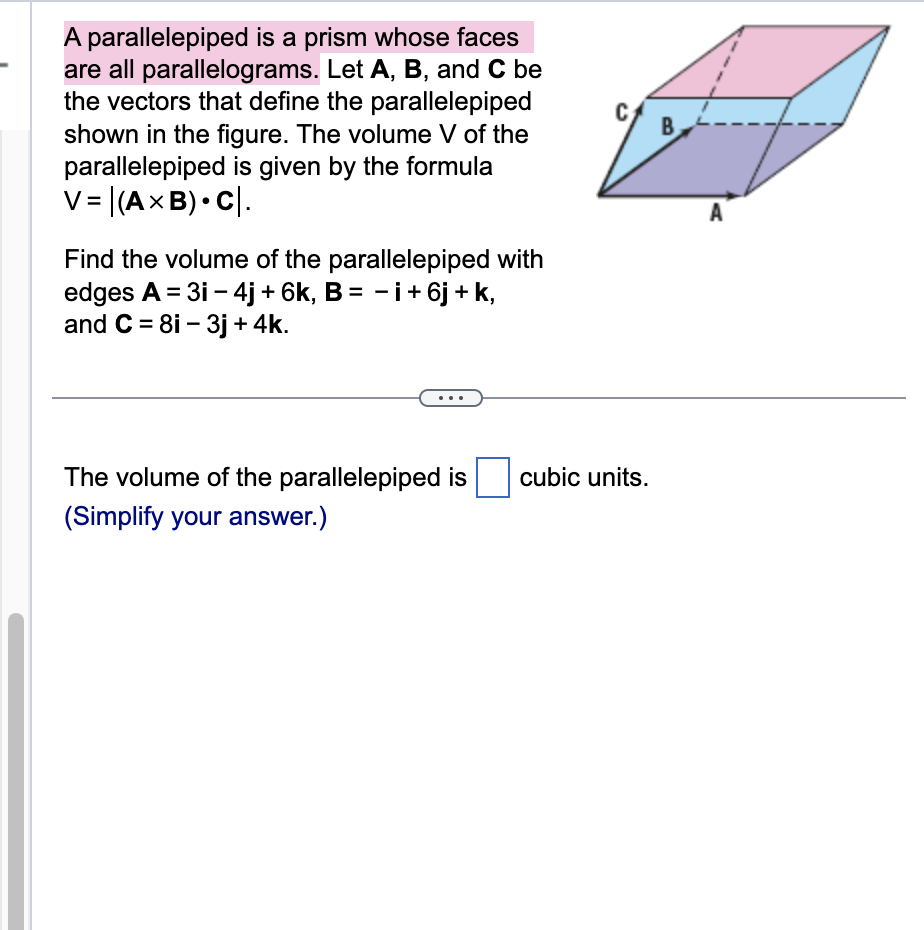
Task: Click the phrase 'cubic units' beside the answer box
Action: click(584, 478)
